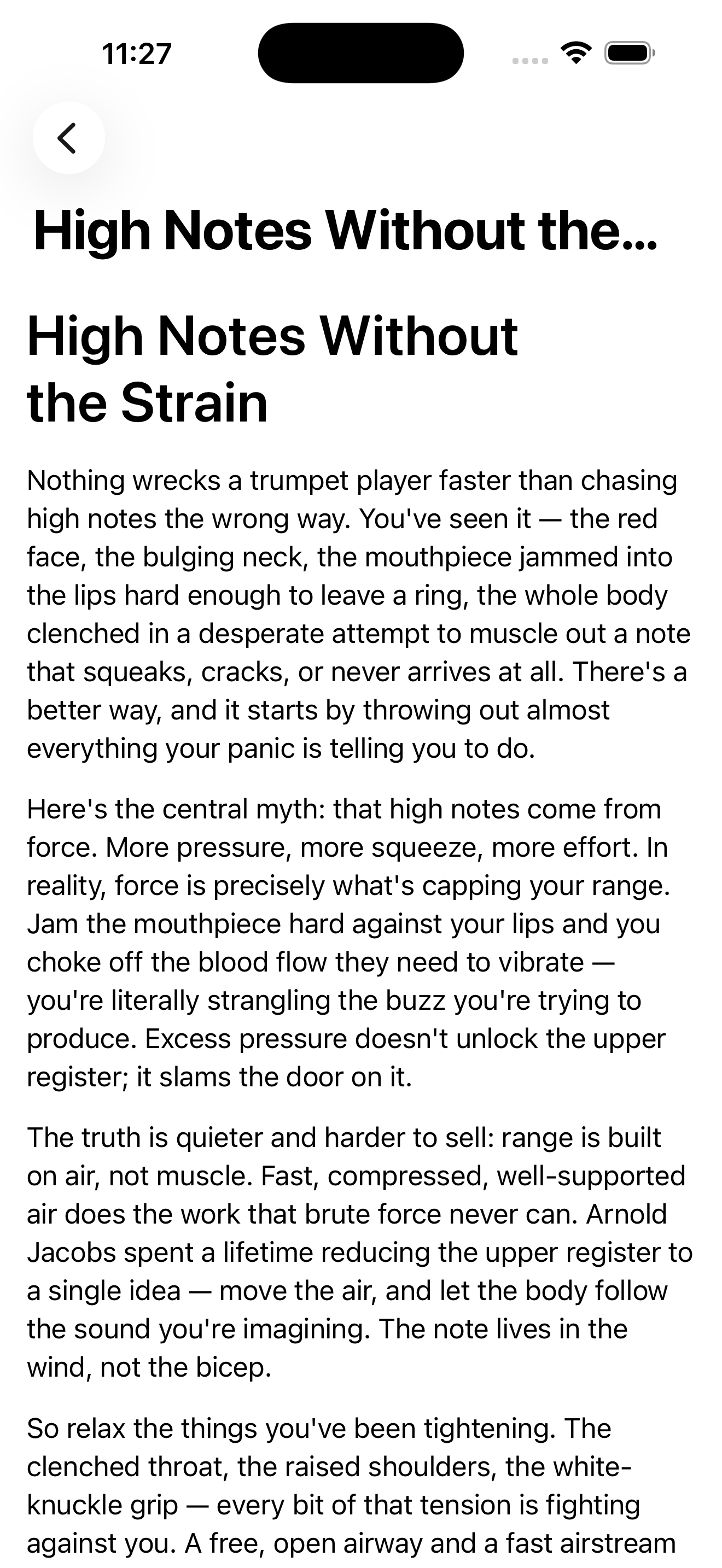
Task: Go back using the chevron button
Action: [68, 138]
